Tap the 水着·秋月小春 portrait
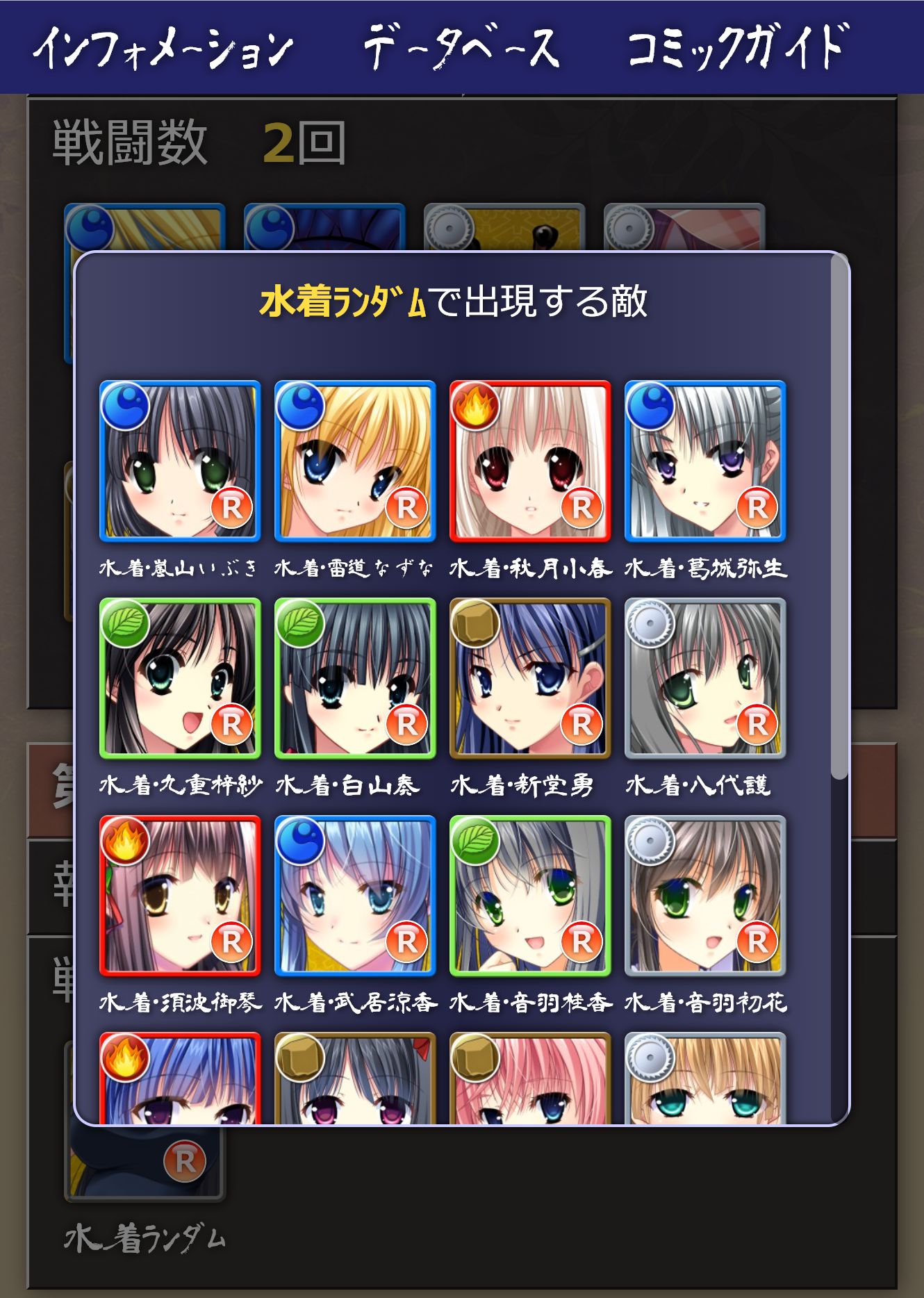The height and width of the screenshot is (1298, 924). [x=530, y=461]
